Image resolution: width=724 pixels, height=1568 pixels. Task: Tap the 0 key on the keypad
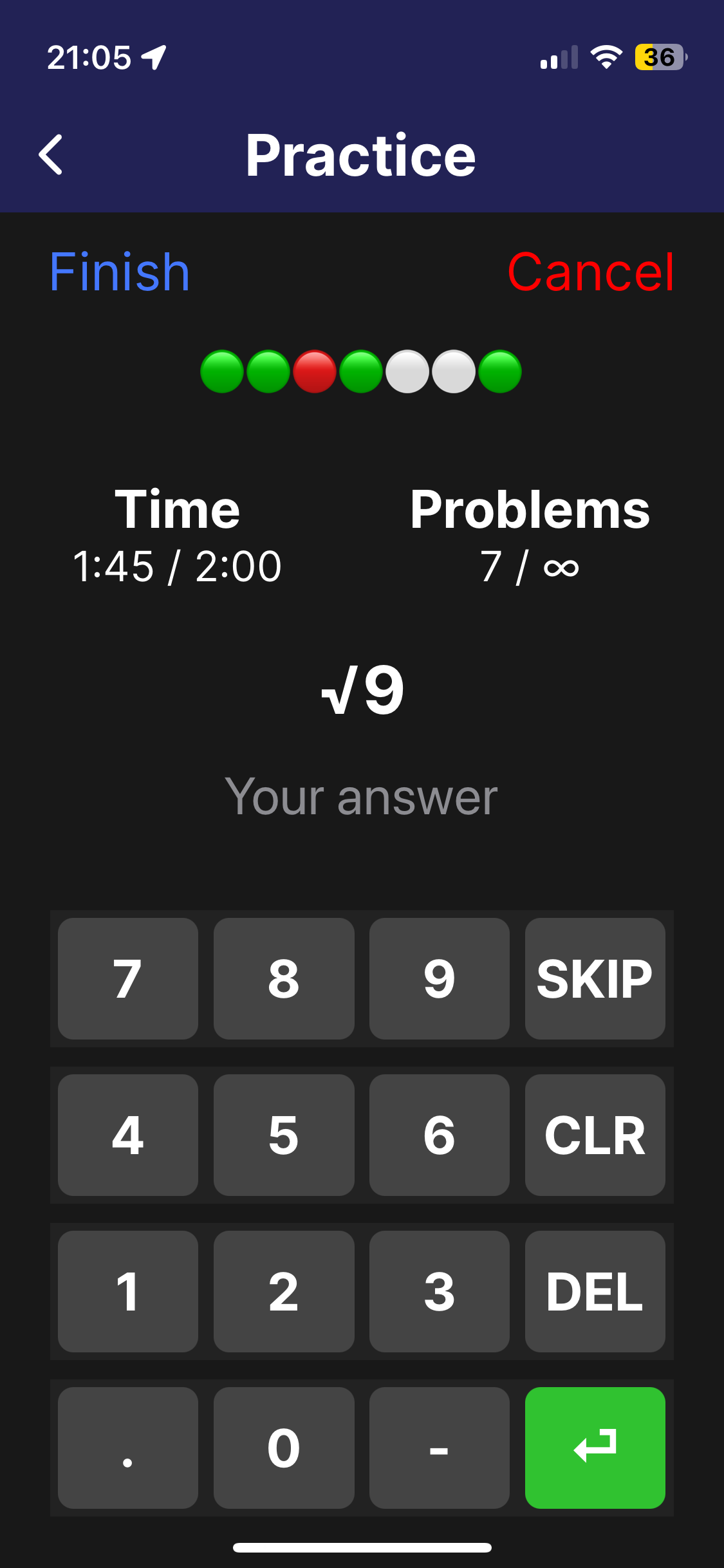pos(283,1447)
